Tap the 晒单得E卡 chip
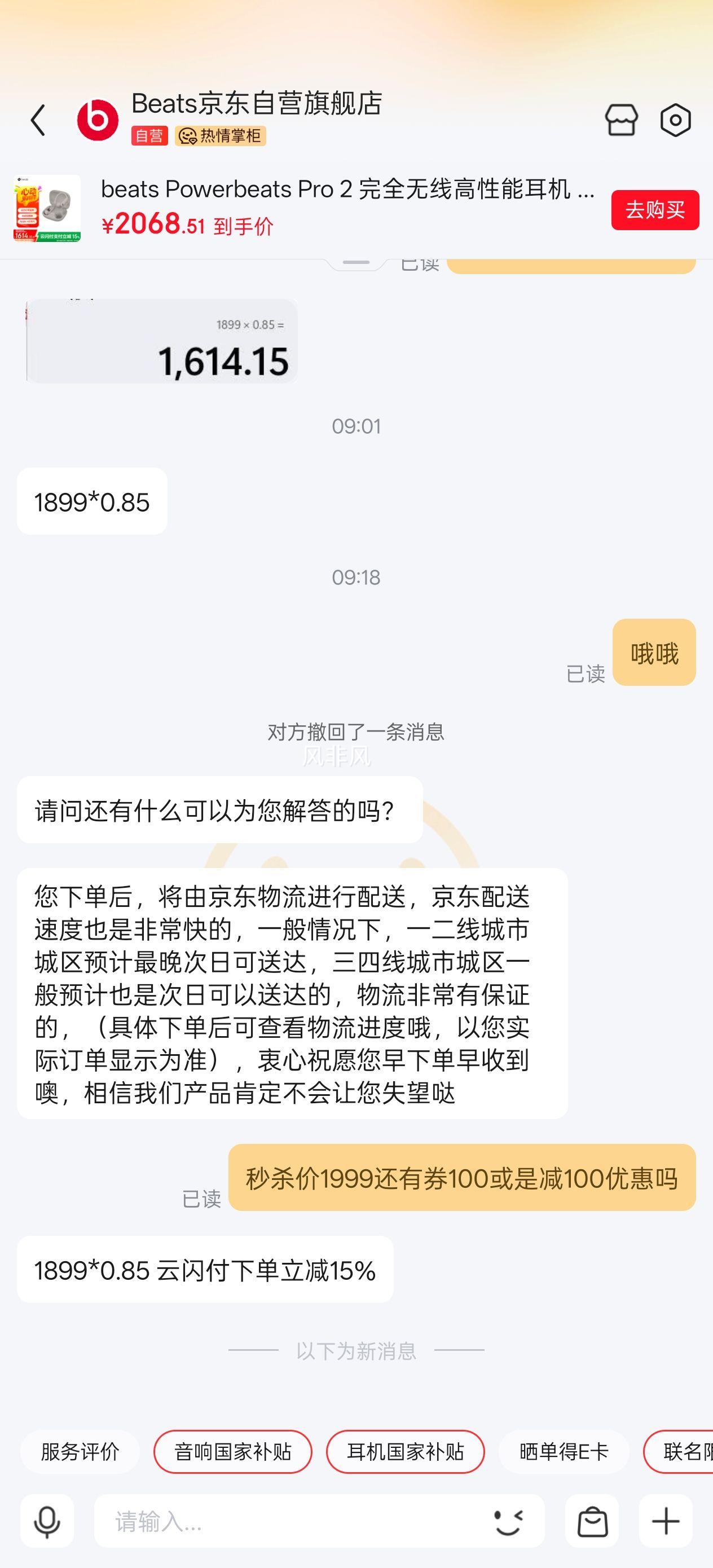Screen dimensions: 713x1568 point(564,1452)
